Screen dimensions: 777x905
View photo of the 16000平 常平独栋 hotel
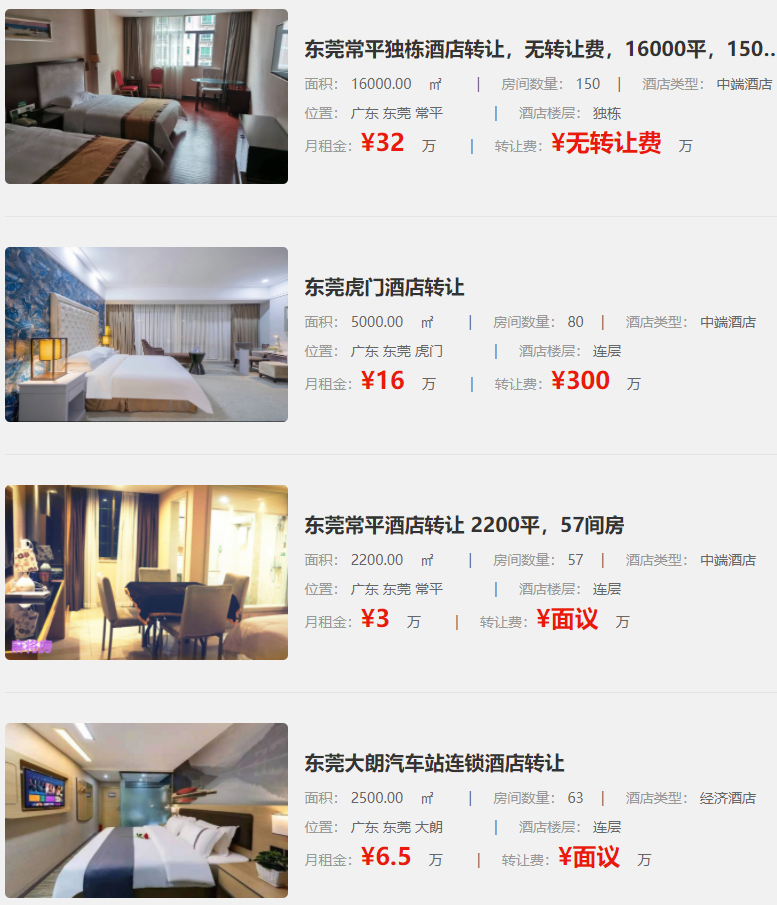click(146, 96)
